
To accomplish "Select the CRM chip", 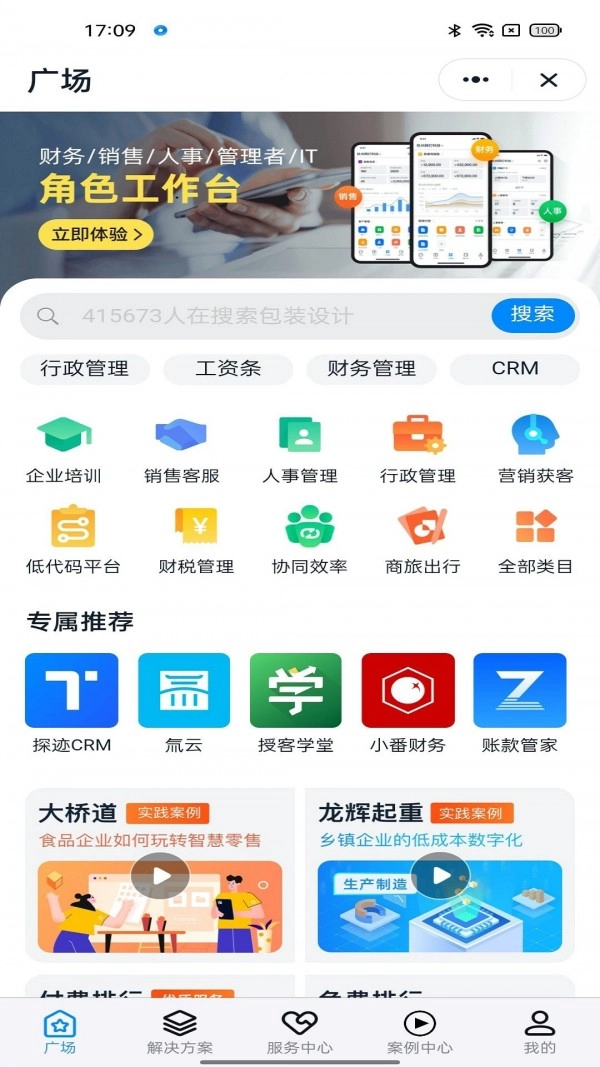I will pyautogui.click(x=515, y=369).
